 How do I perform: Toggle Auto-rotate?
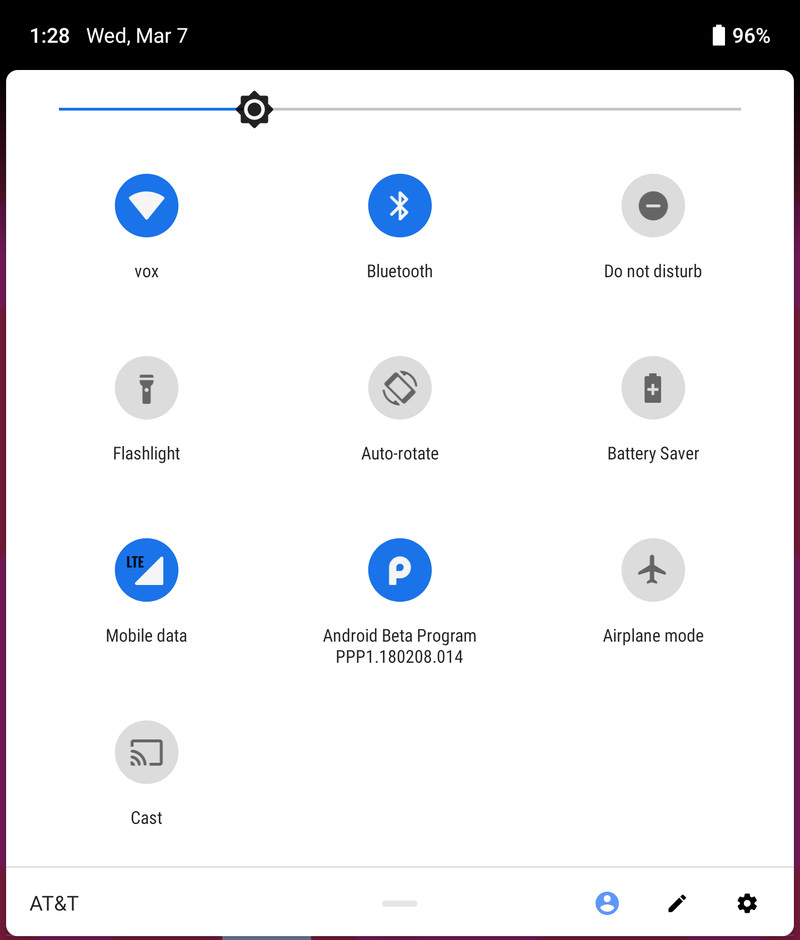click(x=399, y=388)
